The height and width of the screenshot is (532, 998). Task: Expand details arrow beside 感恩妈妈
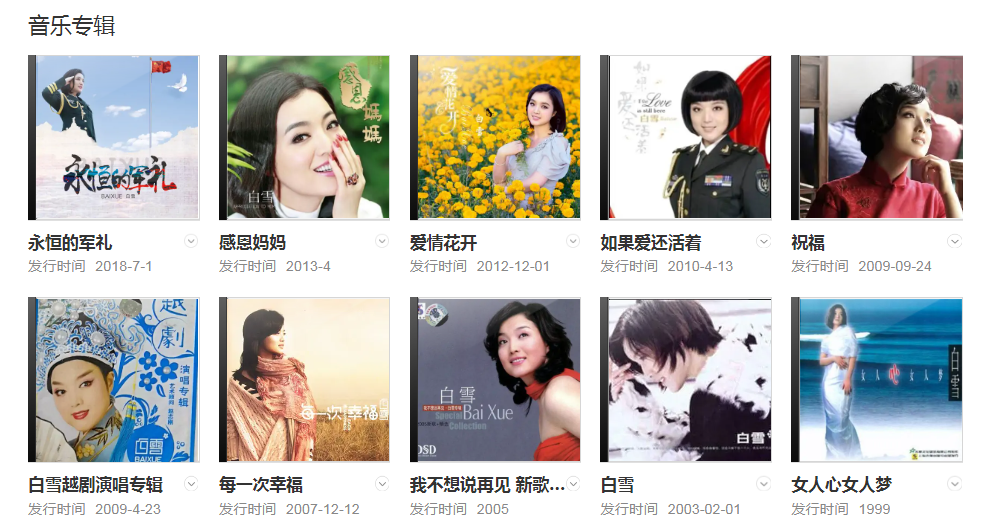pos(382,241)
